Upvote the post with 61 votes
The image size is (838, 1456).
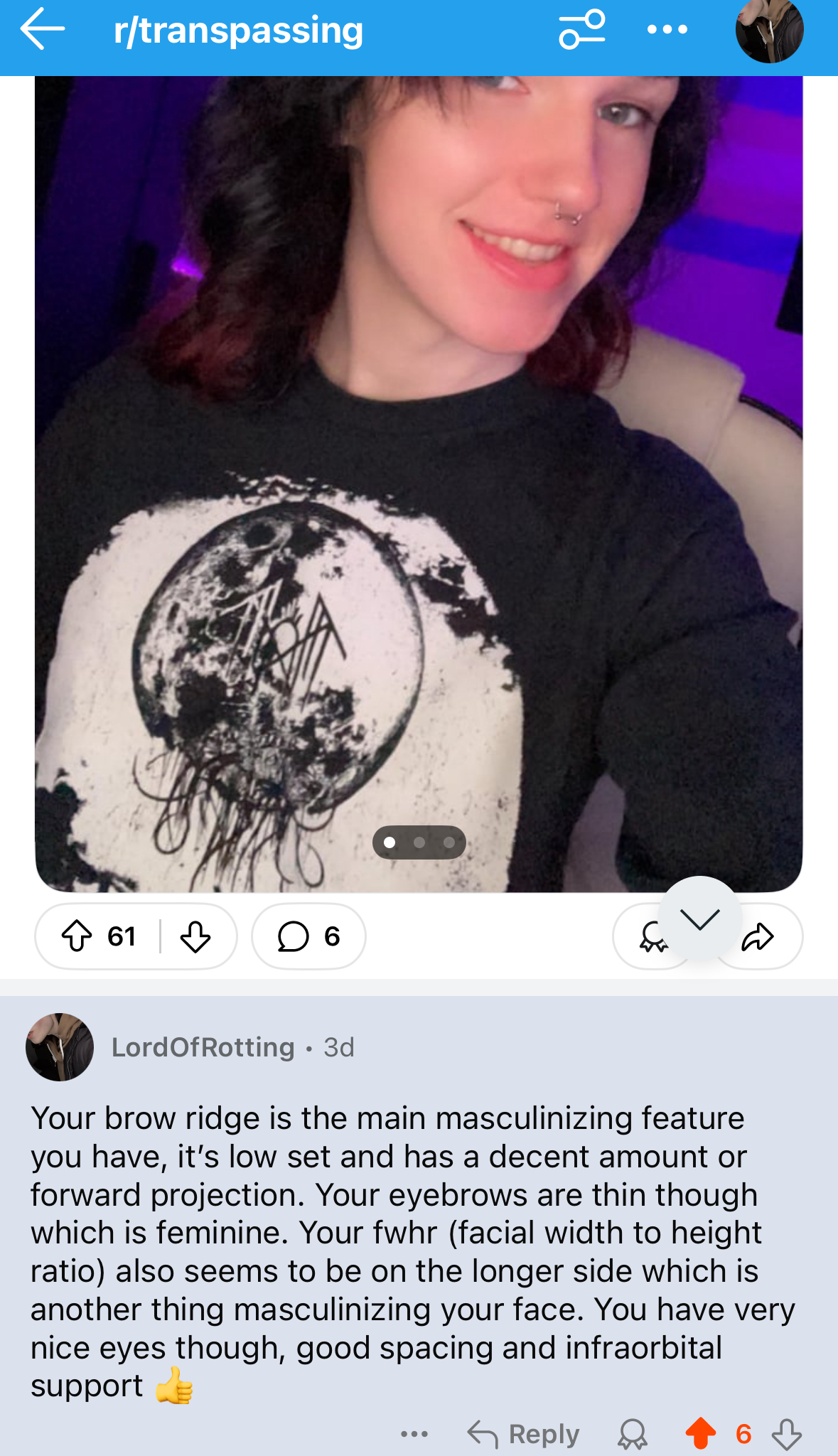(77, 936)
